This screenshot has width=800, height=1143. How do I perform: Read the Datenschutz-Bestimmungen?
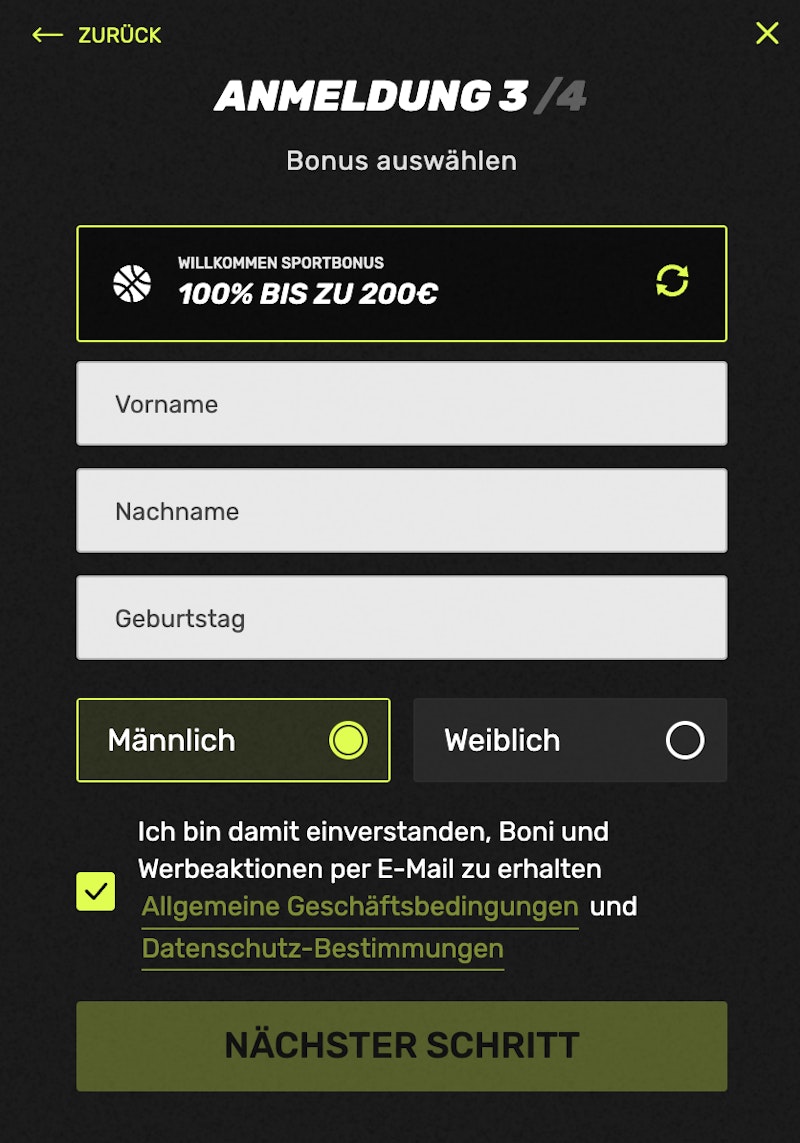tap(323, 948)
